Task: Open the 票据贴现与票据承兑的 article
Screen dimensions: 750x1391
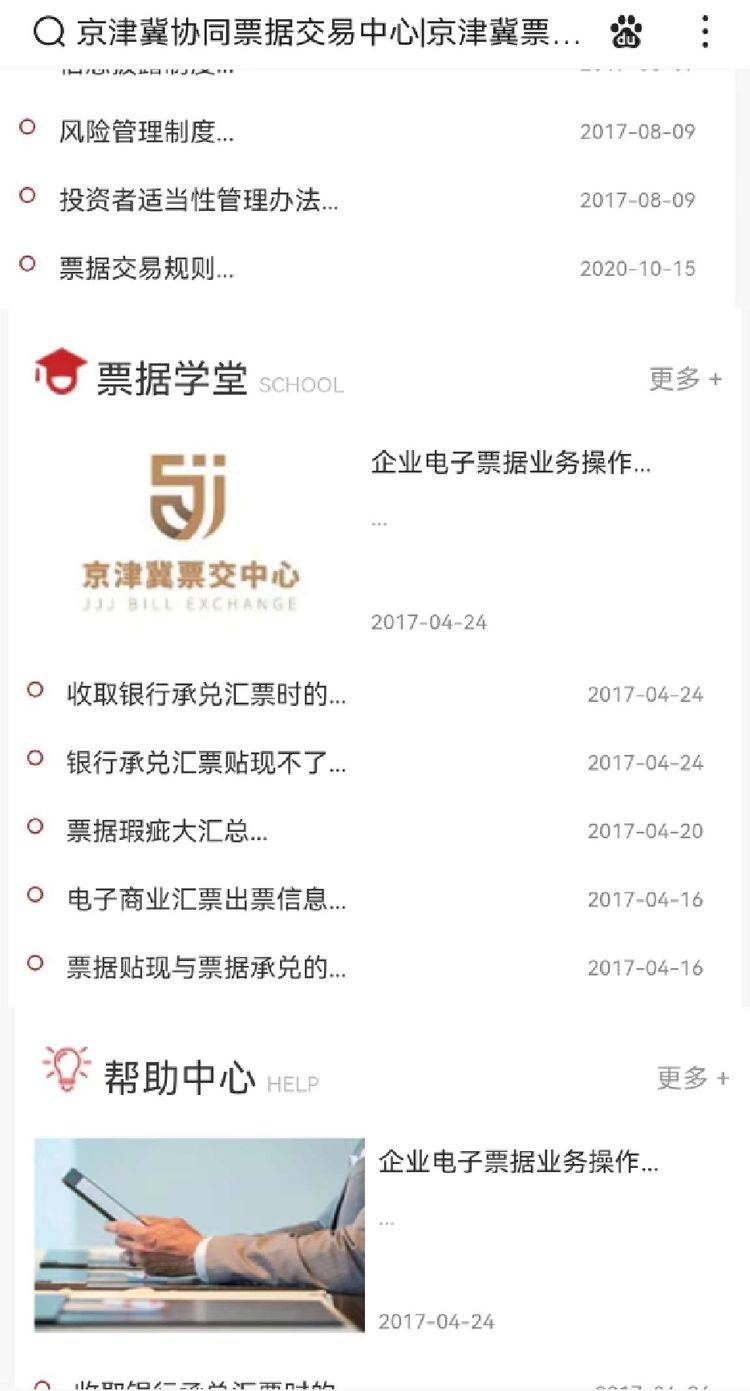Action: coord(206,967)
